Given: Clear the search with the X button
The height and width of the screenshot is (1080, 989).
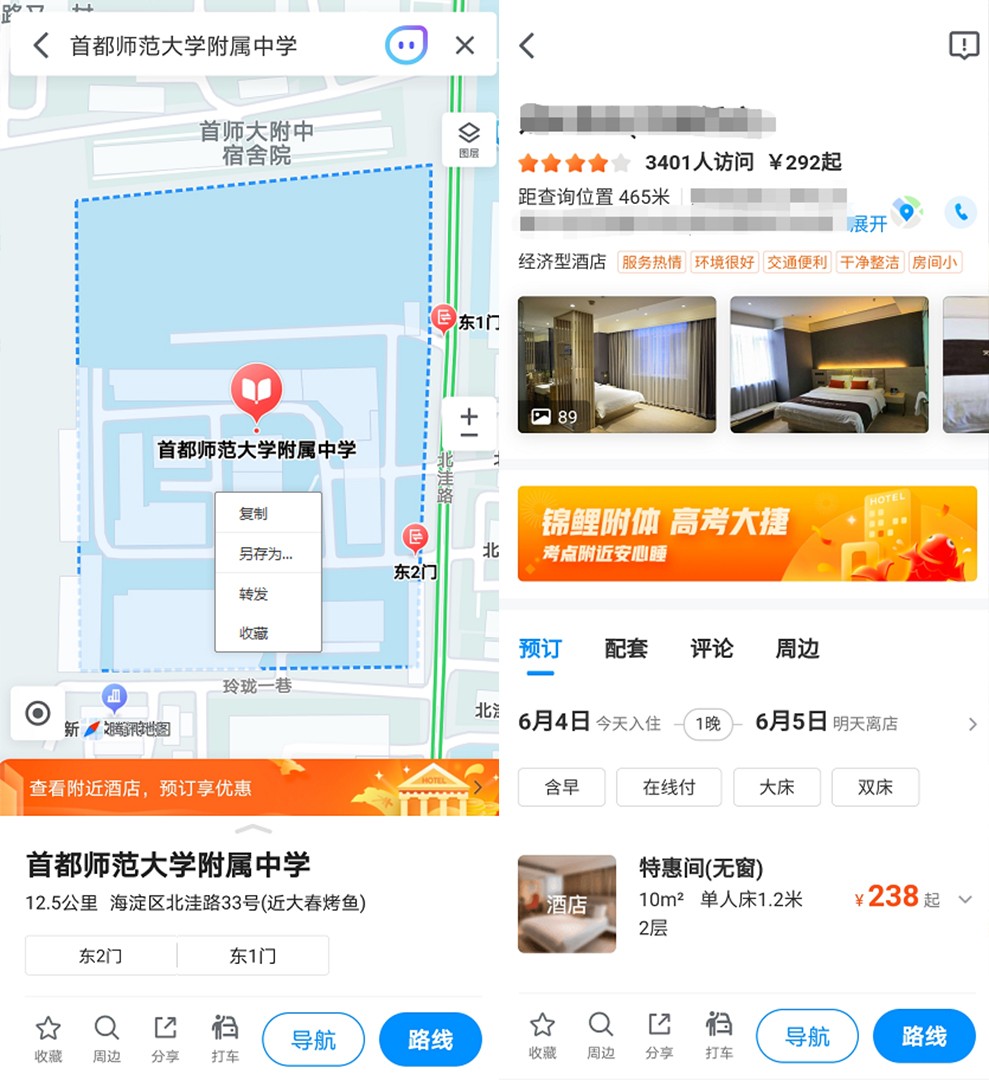Looking at the screenshot, I should (465, 45).
